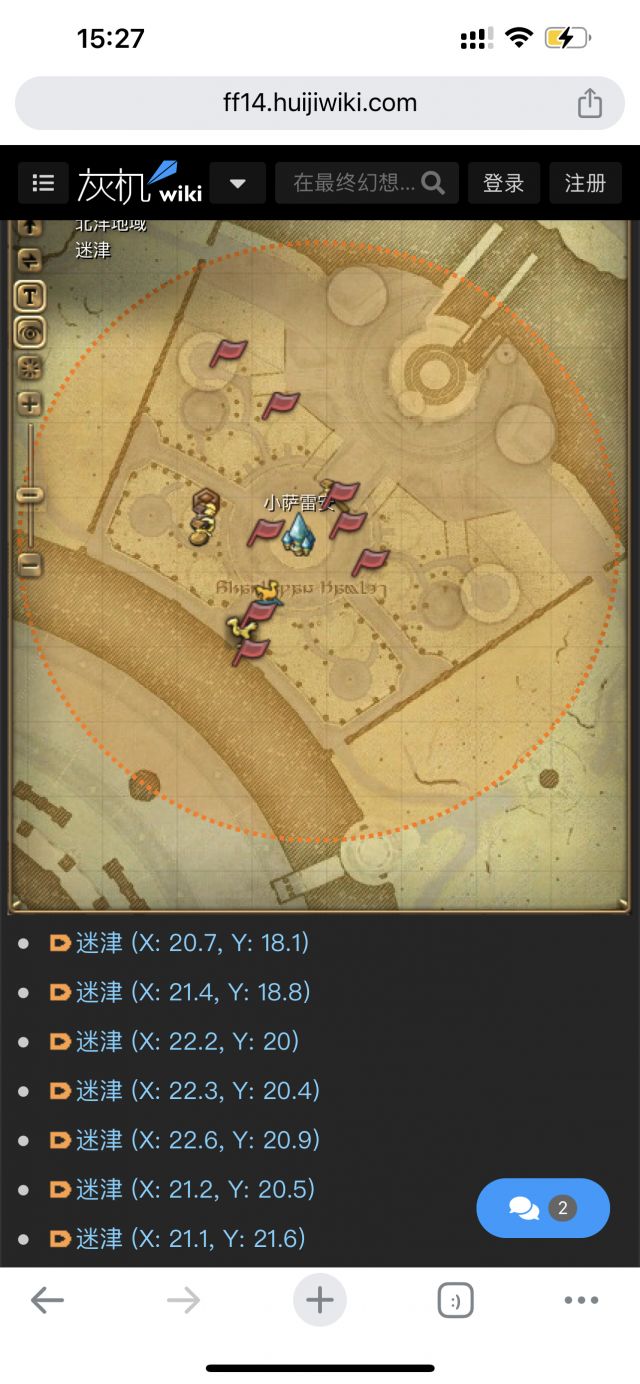The height and width of the screenshot is (1384, 640).
Task: Expand the wiki dropdown arrow
Action: [x=238, y=183]
